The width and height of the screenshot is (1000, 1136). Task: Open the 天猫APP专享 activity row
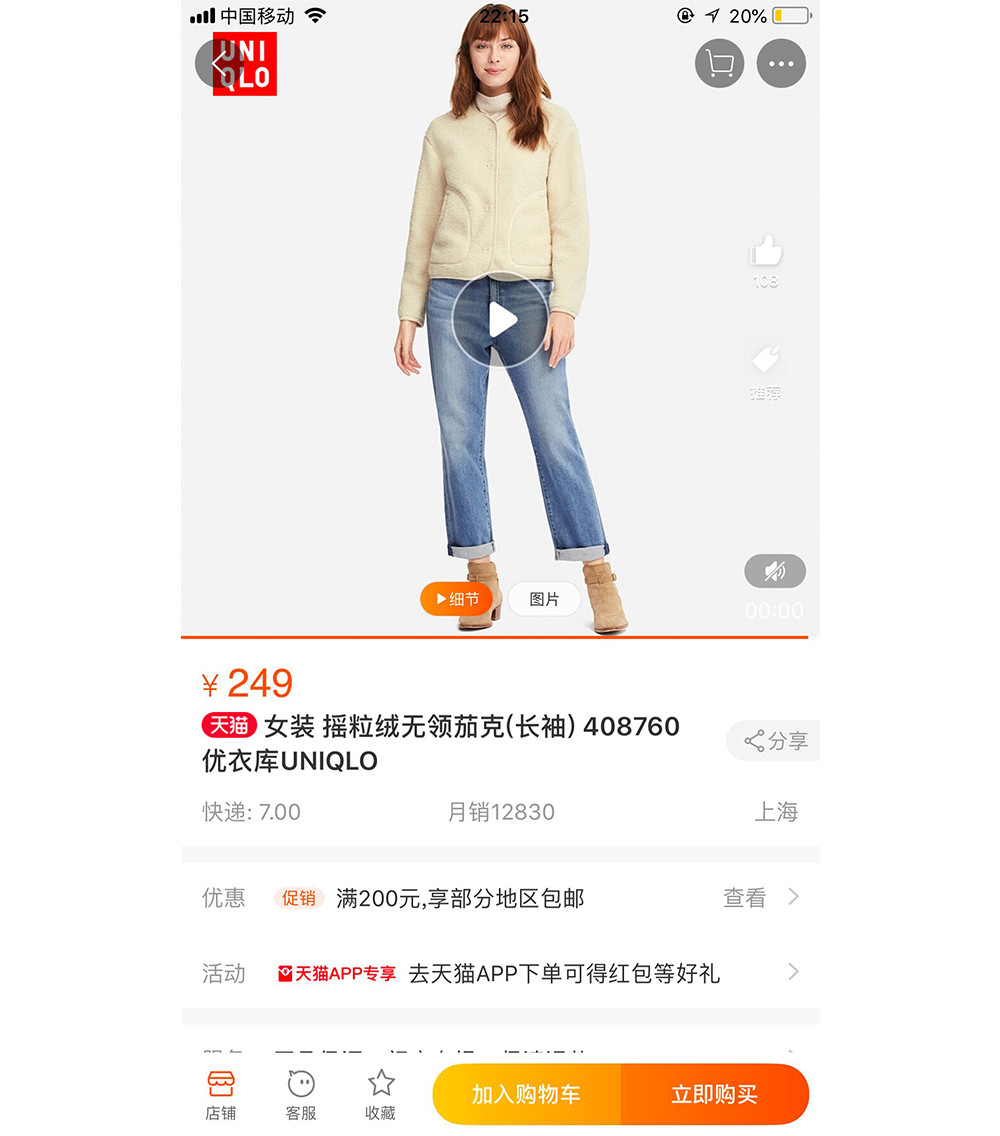click(x=500, y=973)
